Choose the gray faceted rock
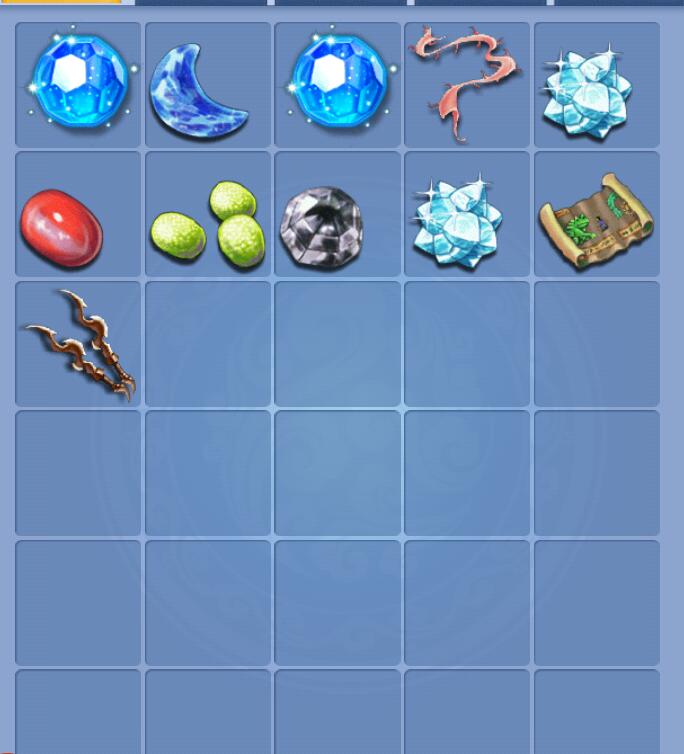Viewport: 684px width, 754px height. pyautogui.click(x=320, y=226)
